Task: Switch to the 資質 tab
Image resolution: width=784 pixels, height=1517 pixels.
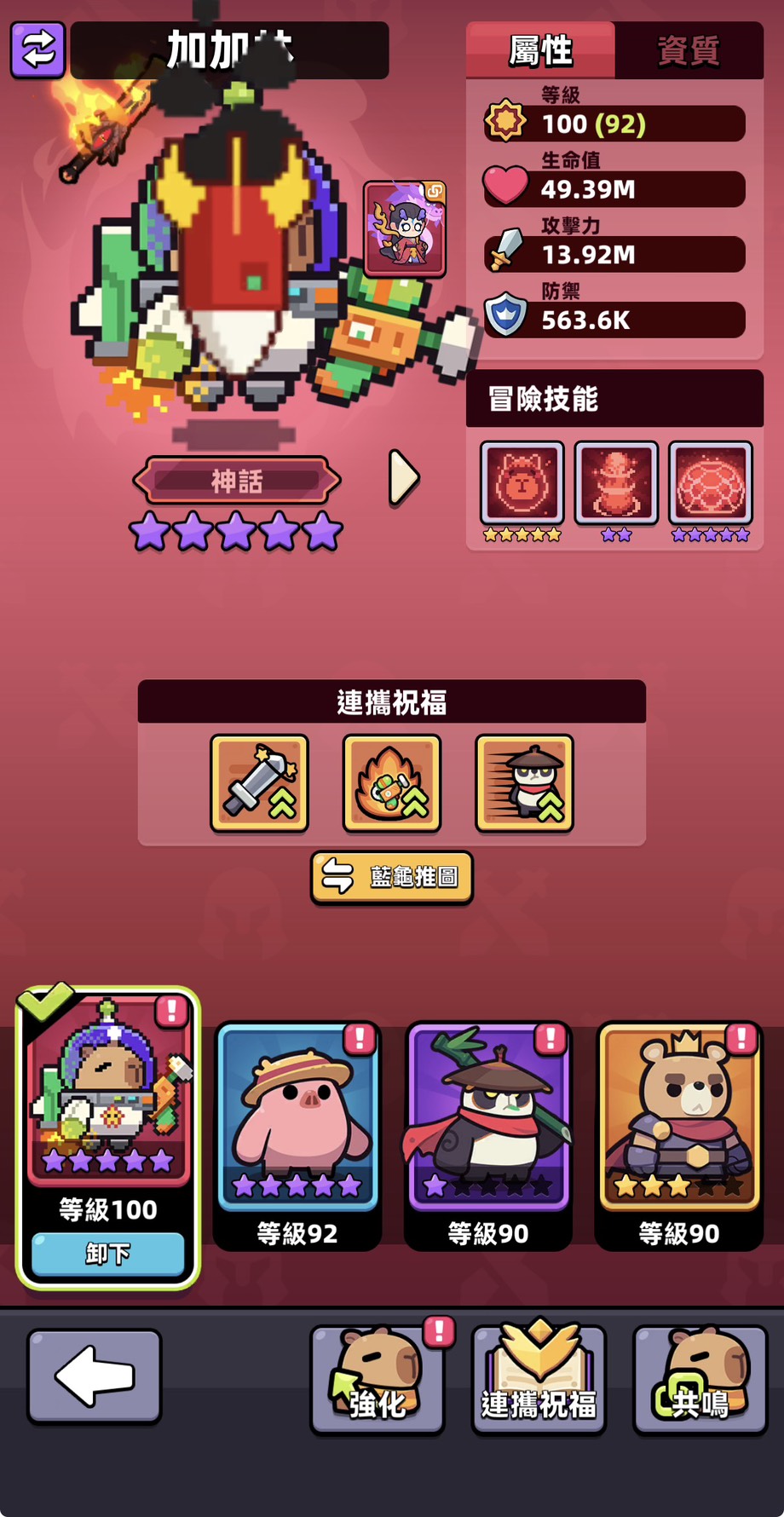Action: pos(688,50)
